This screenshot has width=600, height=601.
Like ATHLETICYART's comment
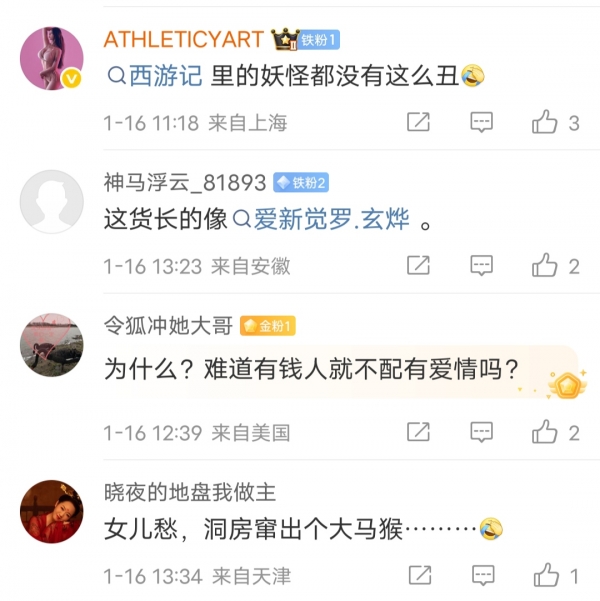pos(545,122)
